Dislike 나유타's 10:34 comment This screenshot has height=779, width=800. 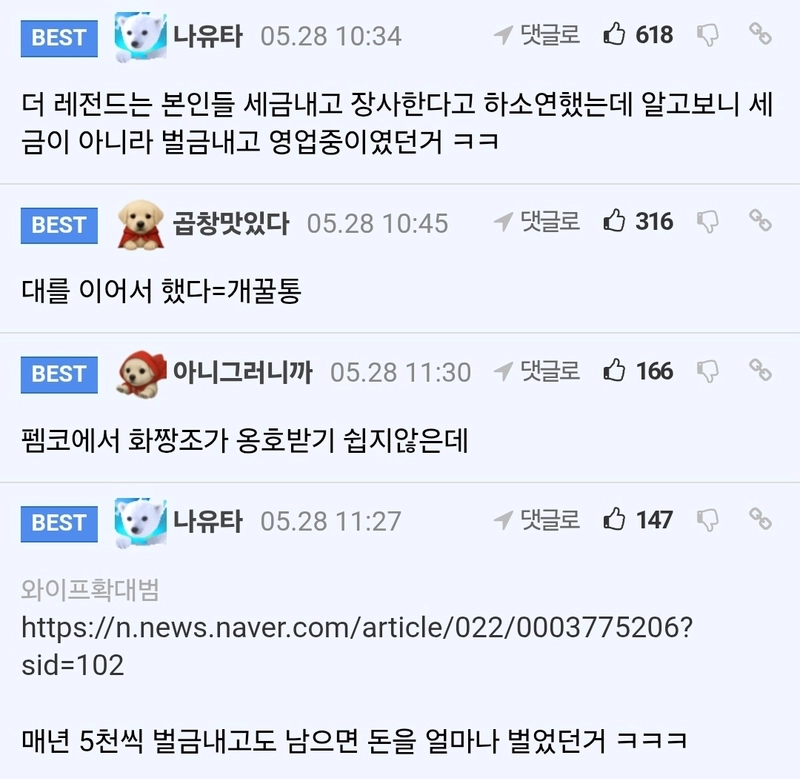pyautogui.click(x=708, y=35)
